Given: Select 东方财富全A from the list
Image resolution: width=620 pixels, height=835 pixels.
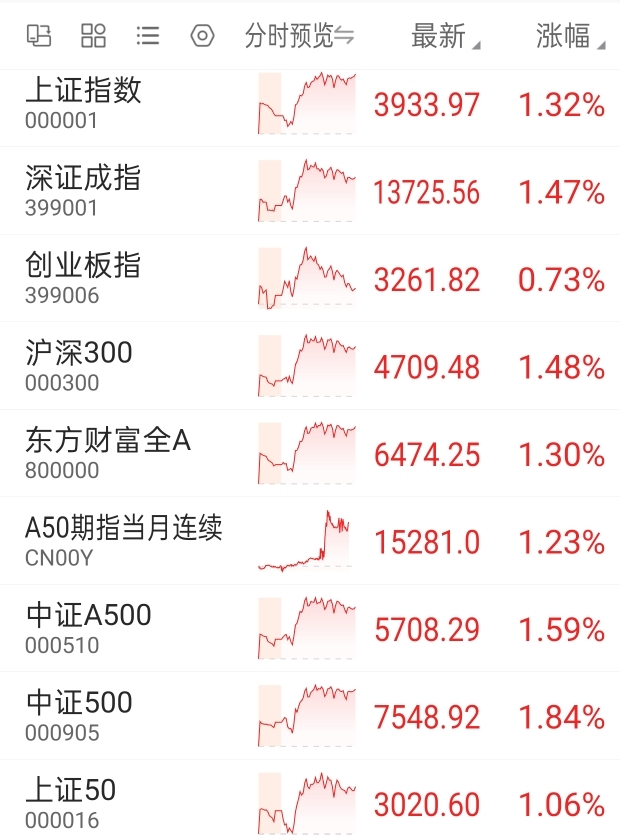Looking at the screenshot, I should [108, 453].
